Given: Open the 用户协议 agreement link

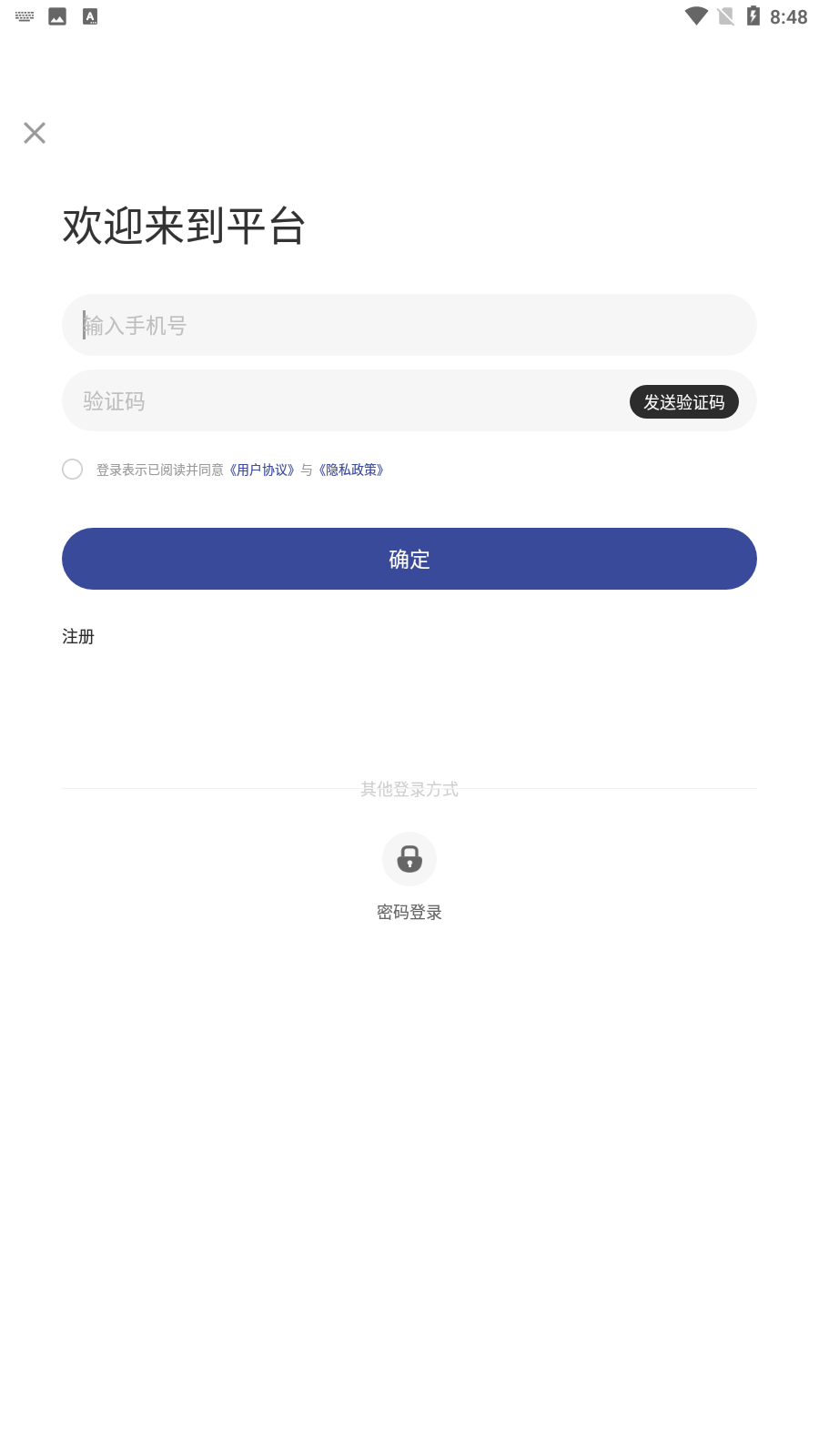Looking at the screenshot, I should (x=261, y=470).
